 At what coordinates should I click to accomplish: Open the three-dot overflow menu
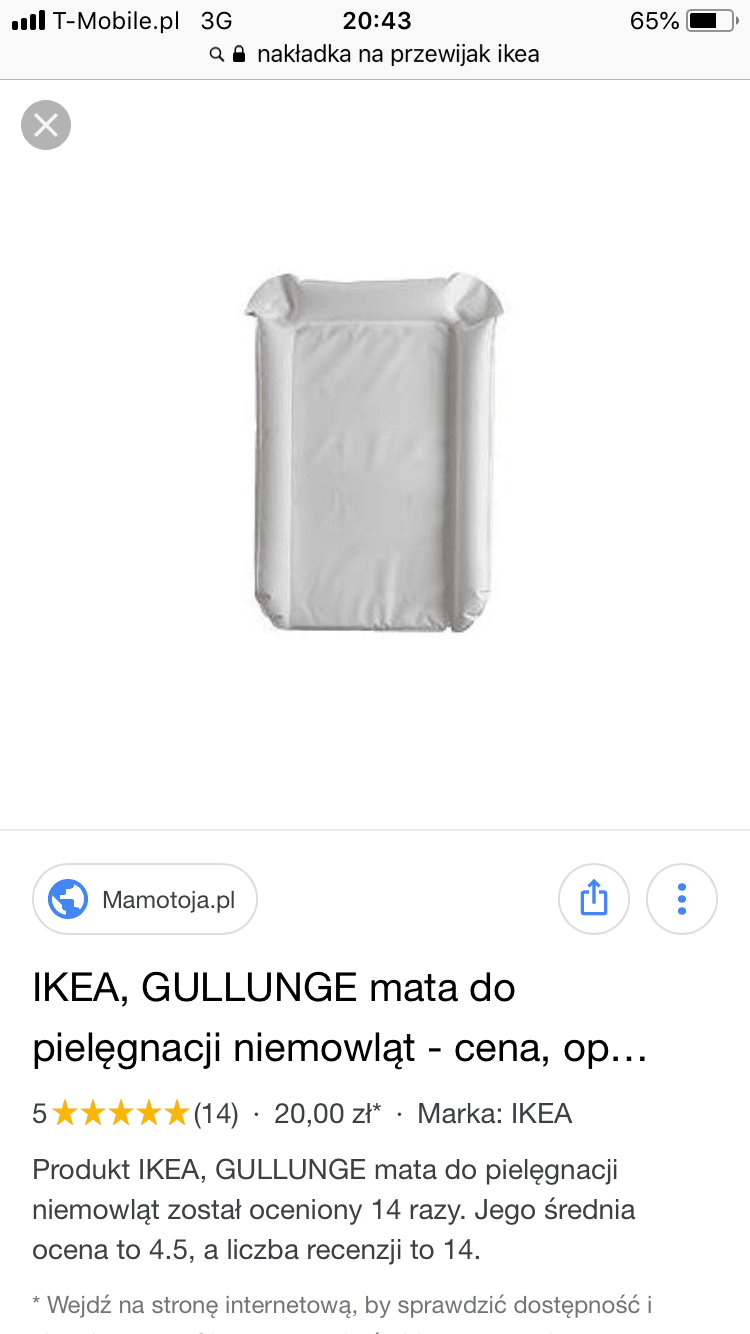681,899
